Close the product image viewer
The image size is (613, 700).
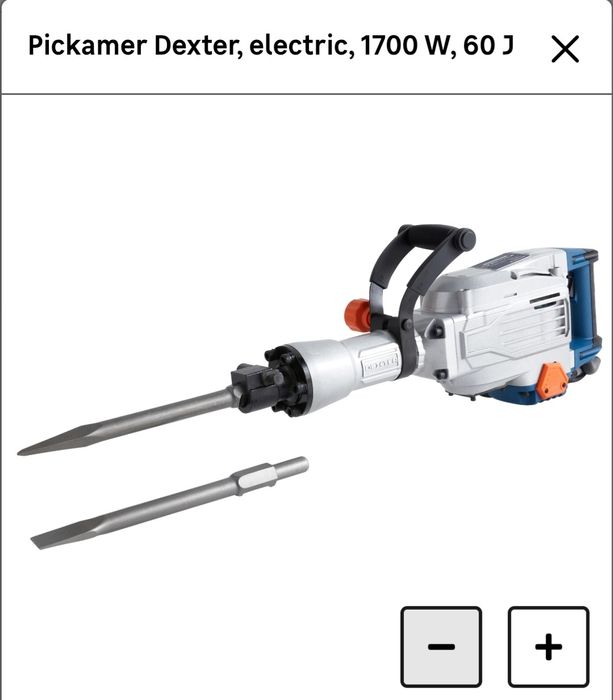[565, 49]
